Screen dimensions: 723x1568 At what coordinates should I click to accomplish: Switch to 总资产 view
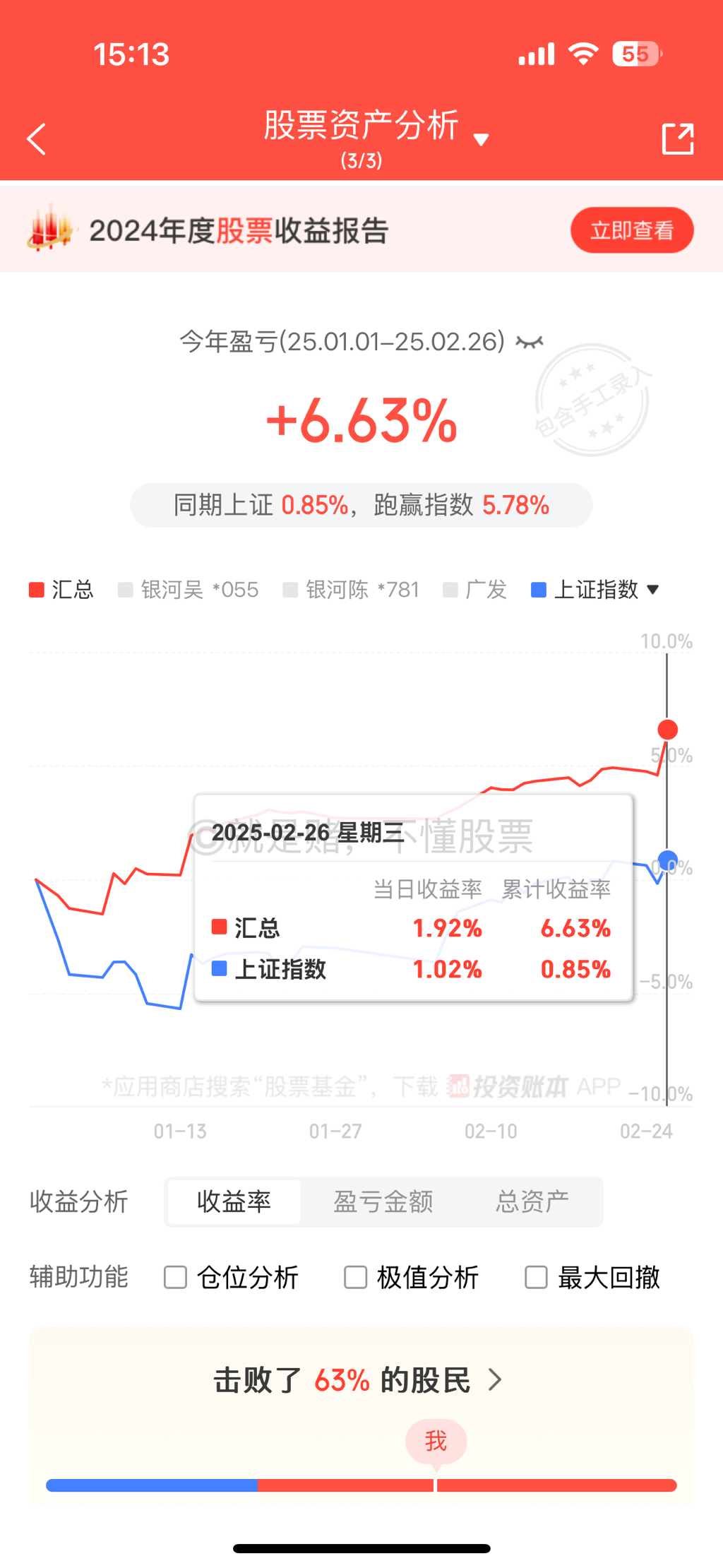[532, 1201]
